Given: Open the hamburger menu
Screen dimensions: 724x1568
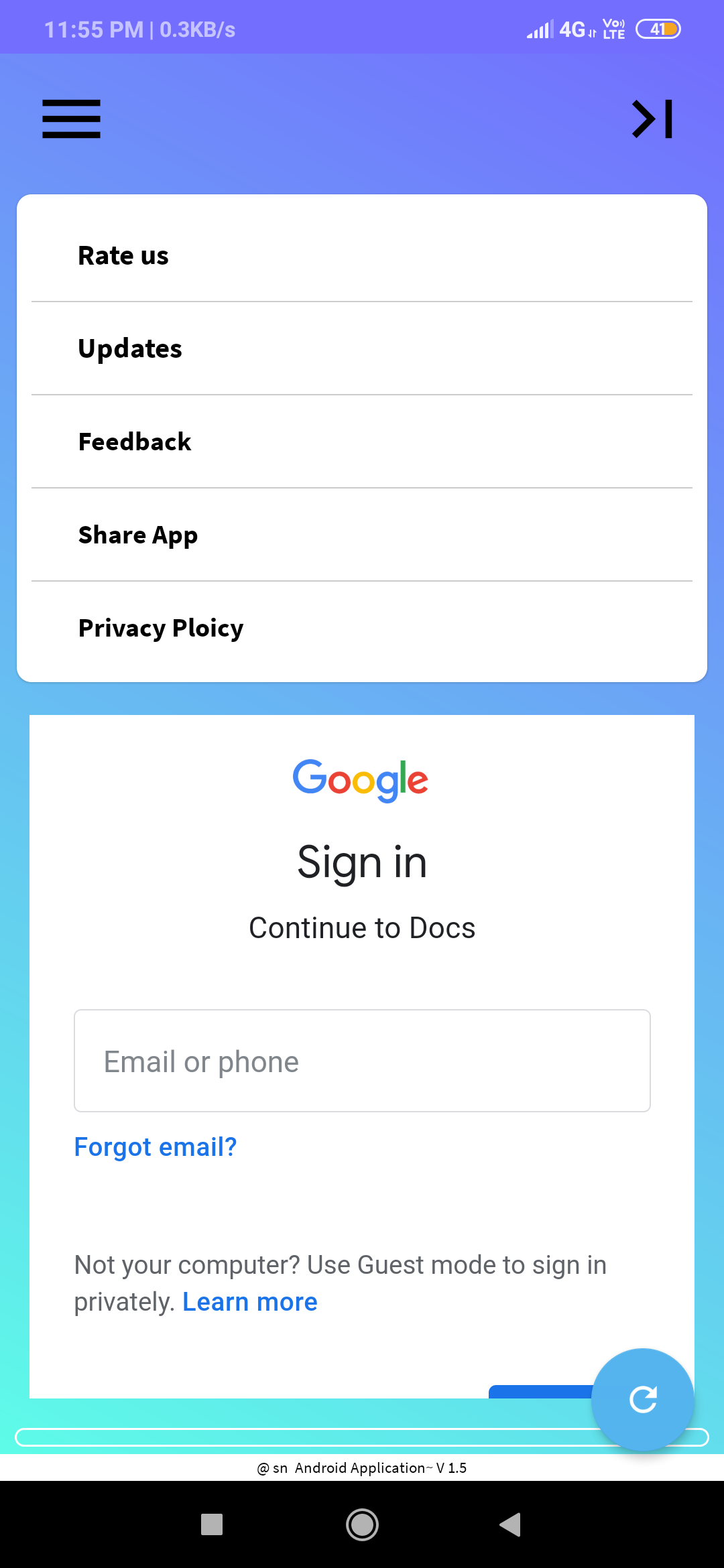Looking at the screenshot, I should click(x=71, y=119).
